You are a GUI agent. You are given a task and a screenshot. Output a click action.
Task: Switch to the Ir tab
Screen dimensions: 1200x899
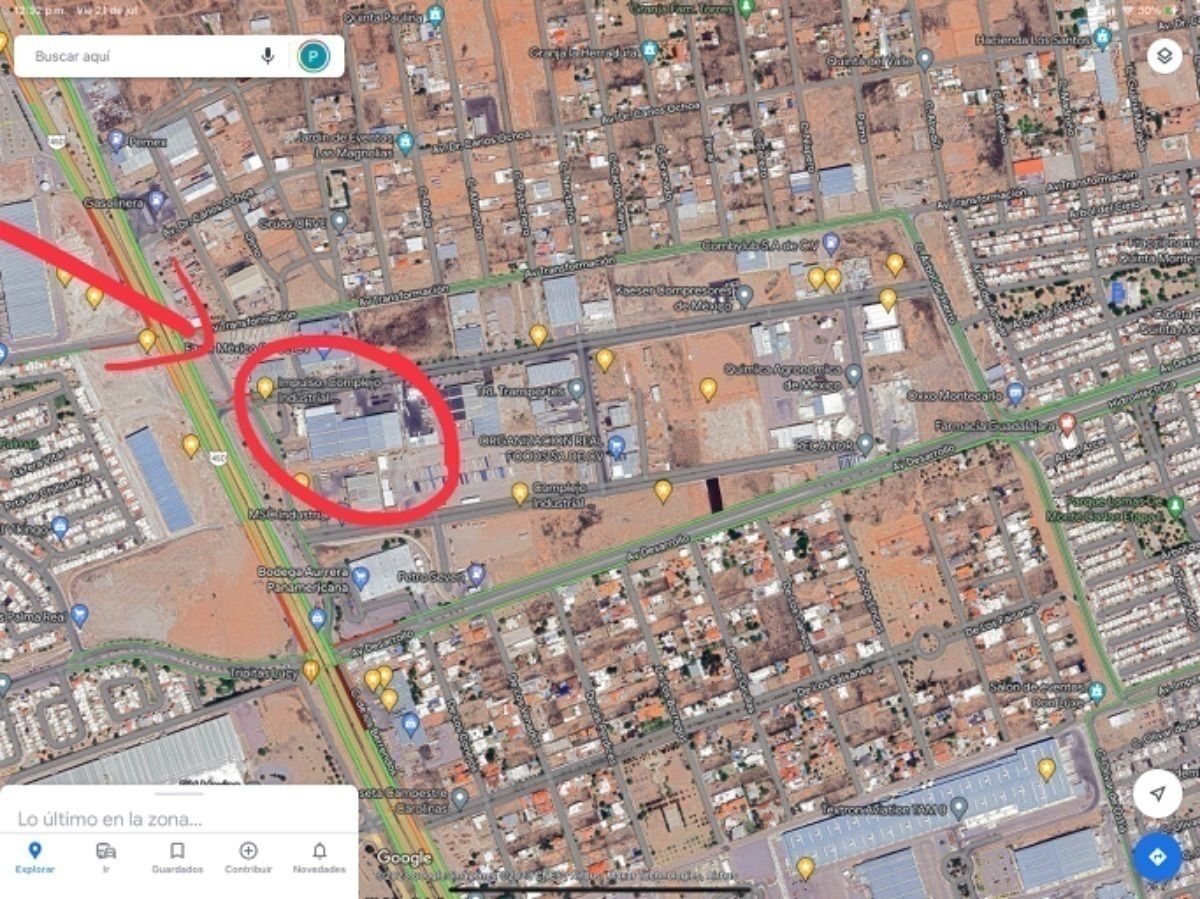point(106,857)
